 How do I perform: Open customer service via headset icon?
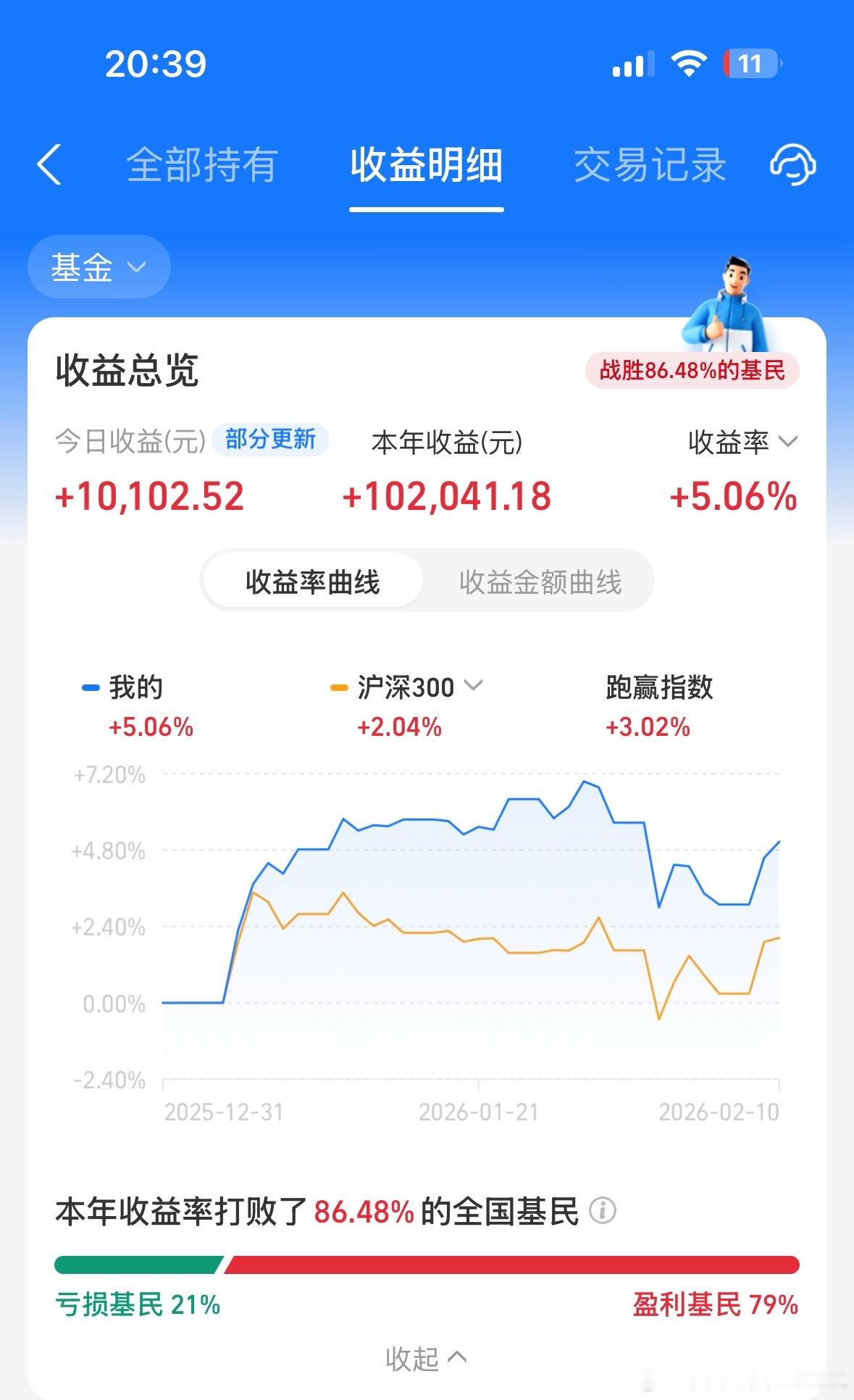[x=794, y=165]
